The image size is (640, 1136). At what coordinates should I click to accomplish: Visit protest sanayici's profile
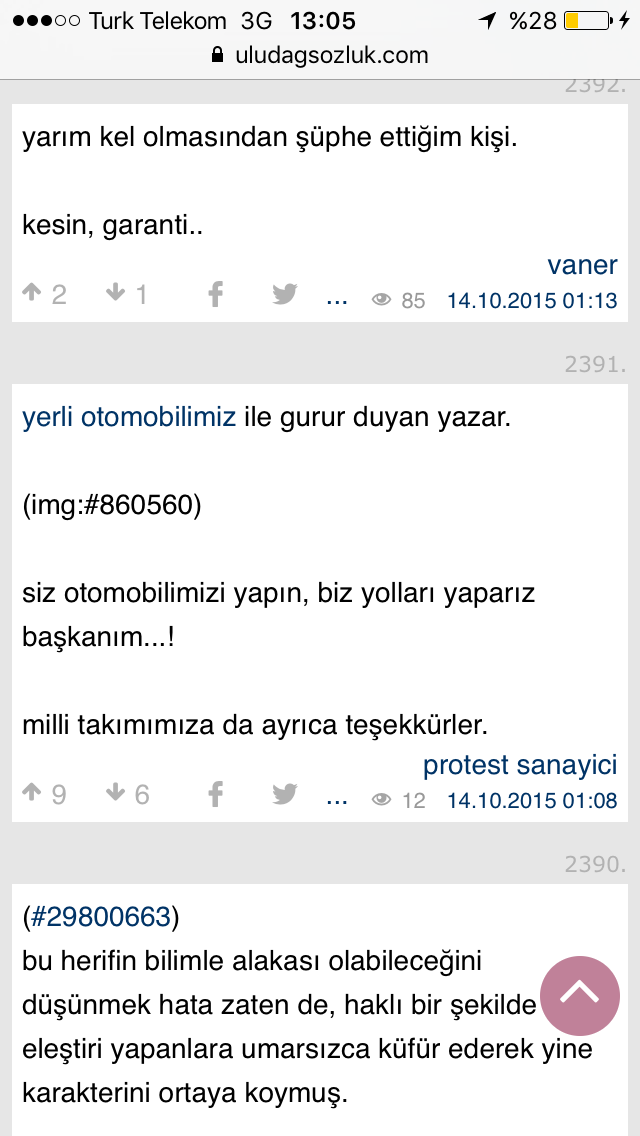(x=520, y=765)
